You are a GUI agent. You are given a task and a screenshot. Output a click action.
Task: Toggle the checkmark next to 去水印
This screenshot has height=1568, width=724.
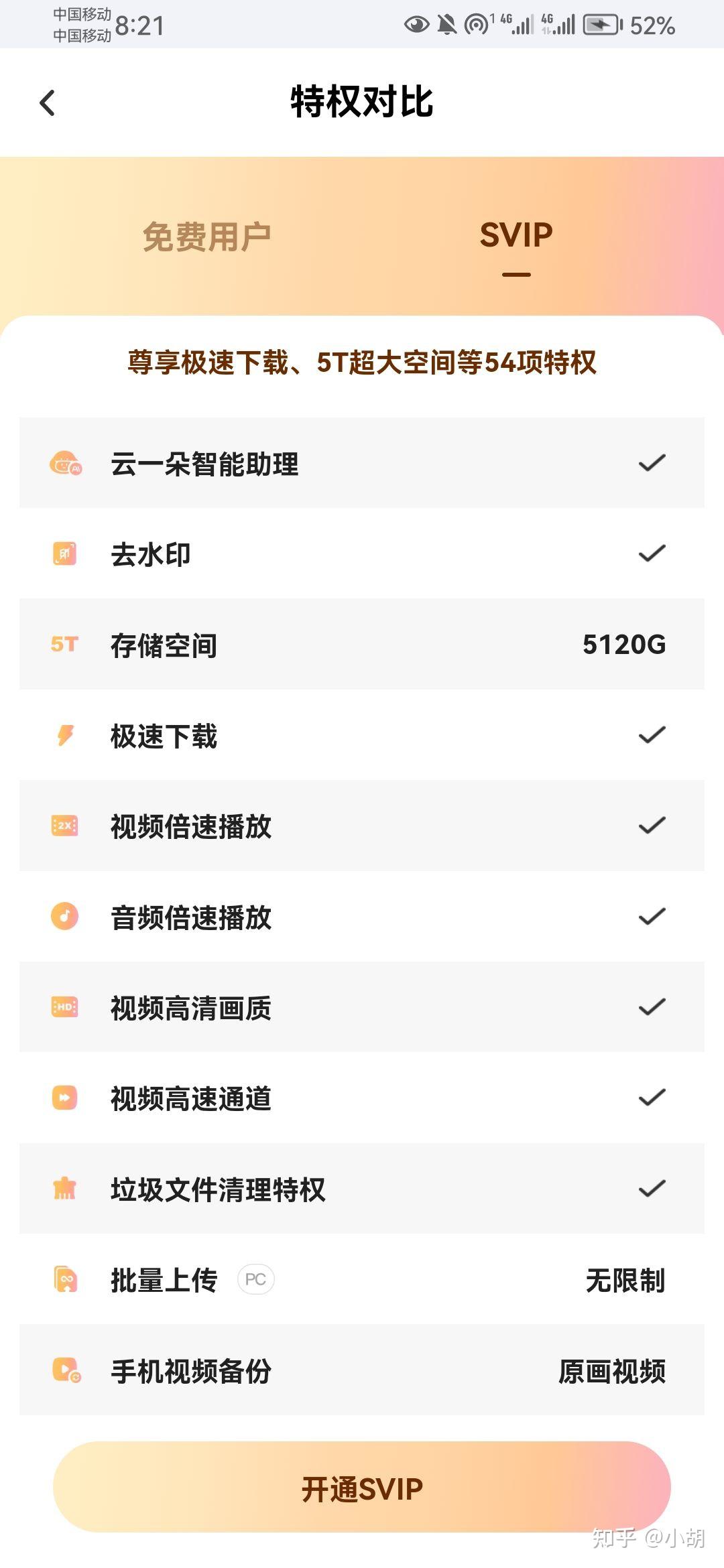coord(650,554)
